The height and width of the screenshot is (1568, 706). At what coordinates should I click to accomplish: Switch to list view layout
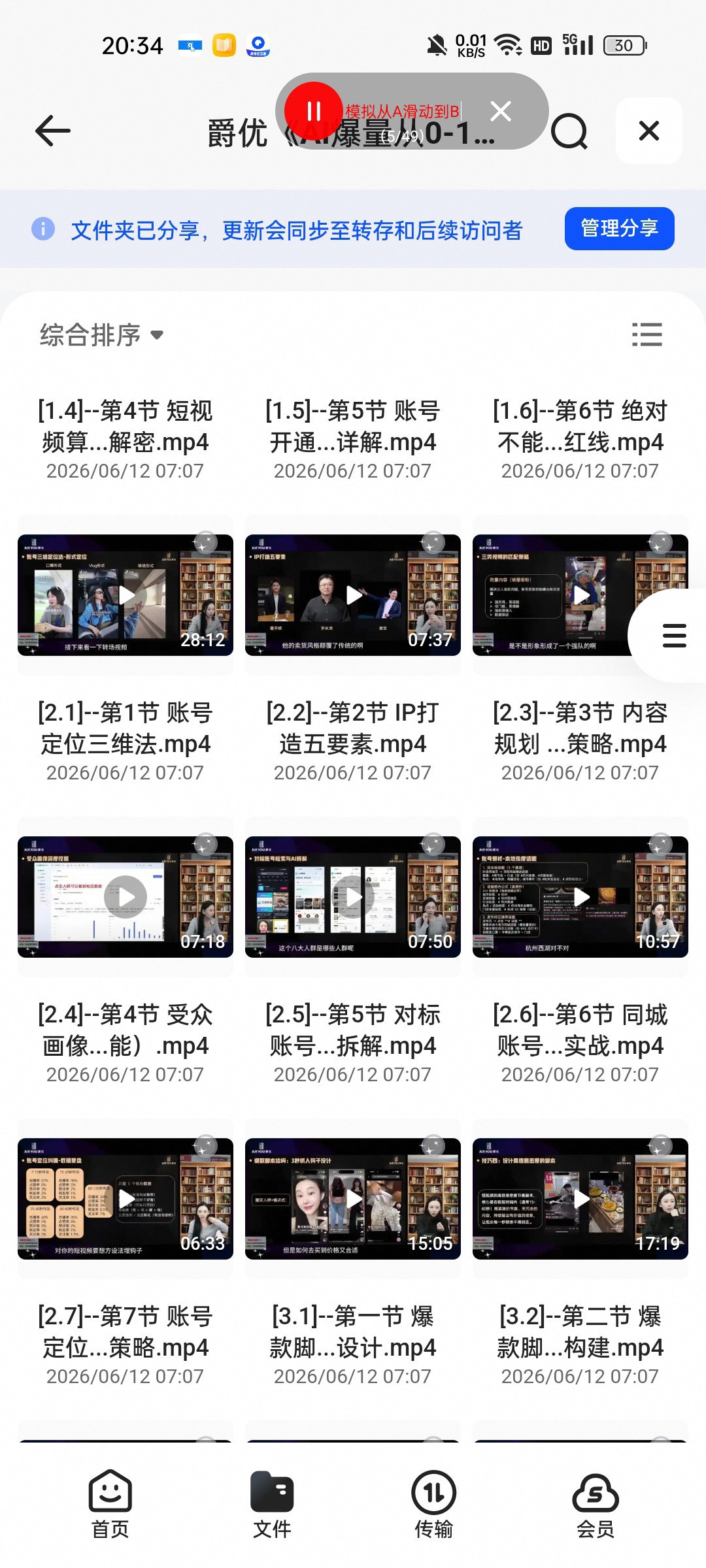point(647,335)
